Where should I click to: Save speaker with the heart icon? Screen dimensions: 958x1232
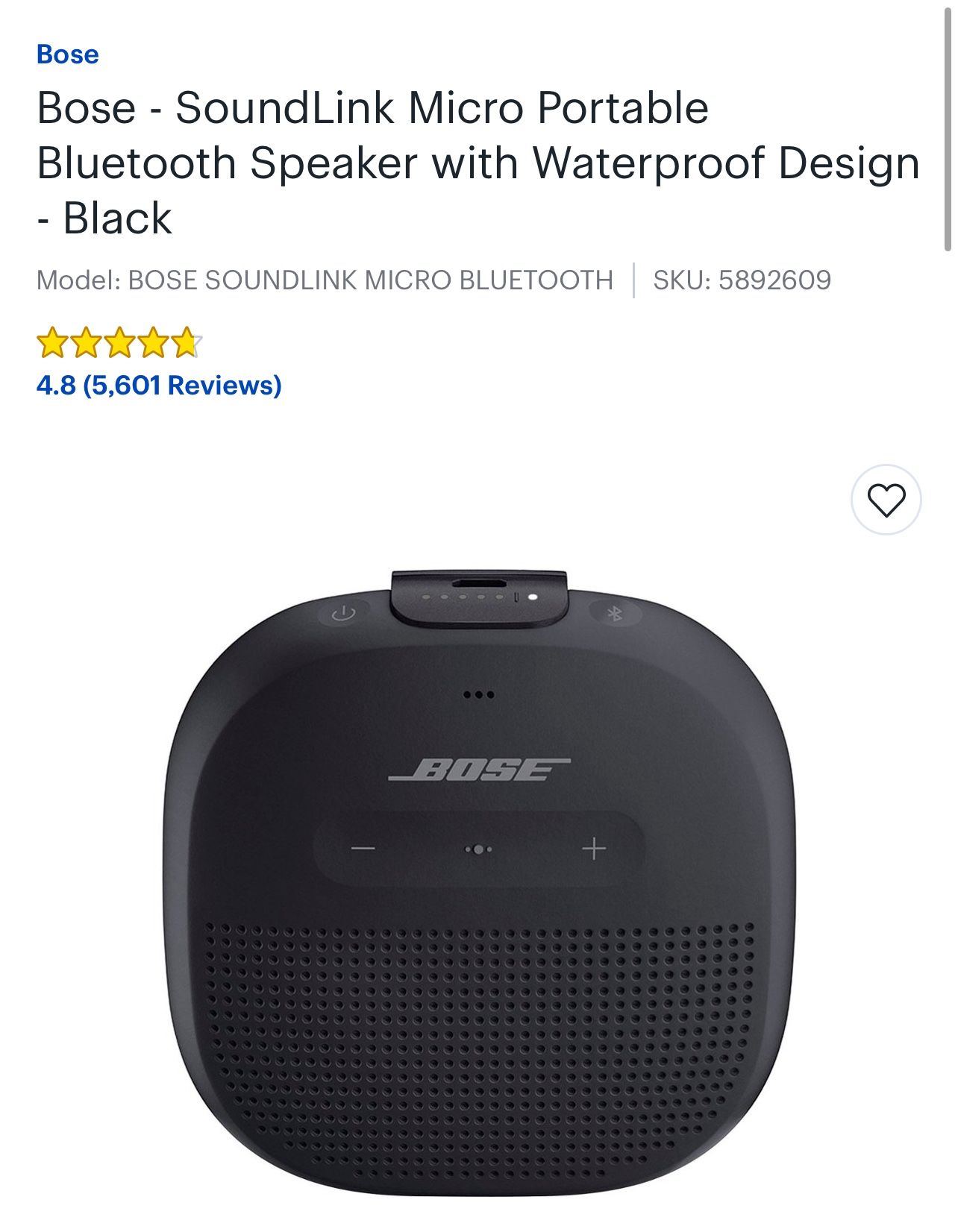pyautogui.click(x=886, y=500)
